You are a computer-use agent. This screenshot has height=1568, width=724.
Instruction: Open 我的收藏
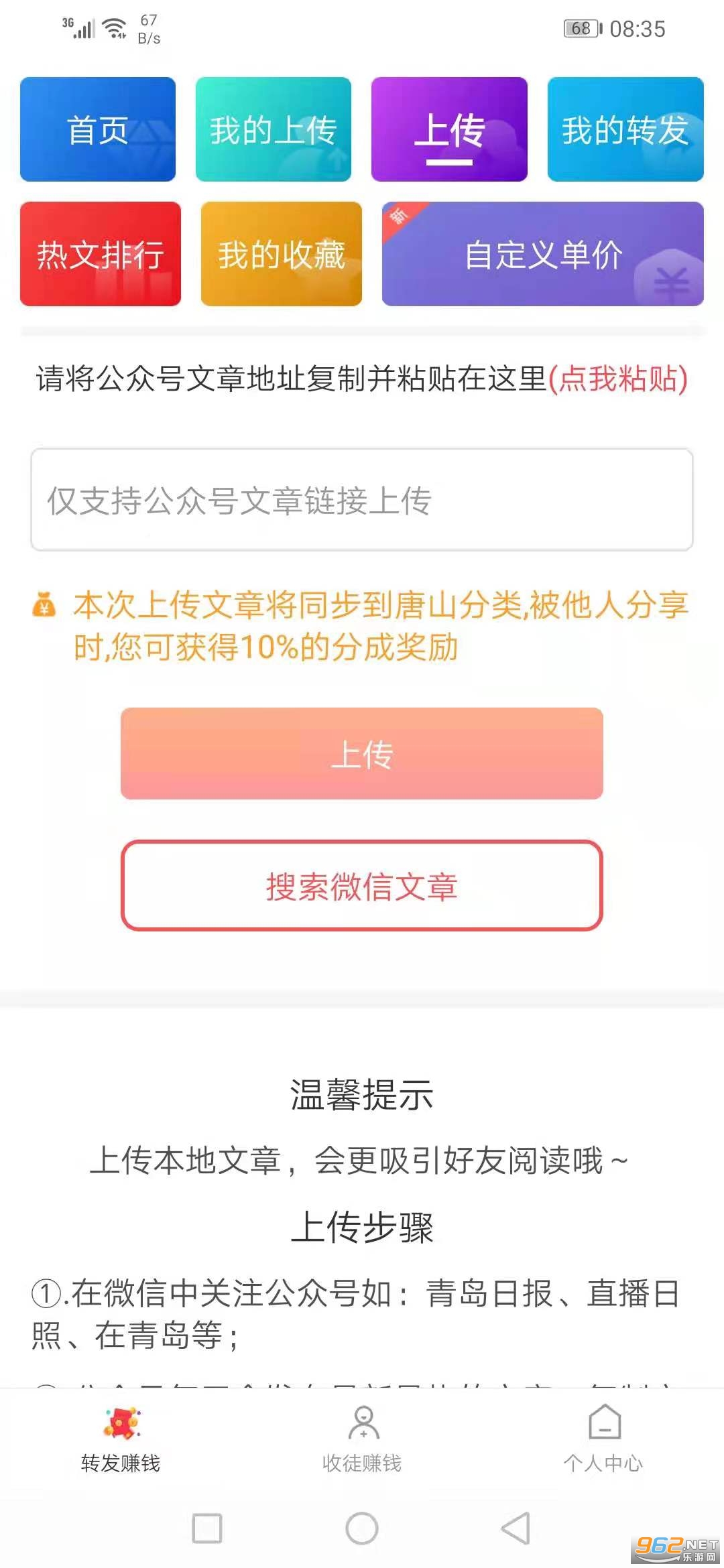[282, 254]
